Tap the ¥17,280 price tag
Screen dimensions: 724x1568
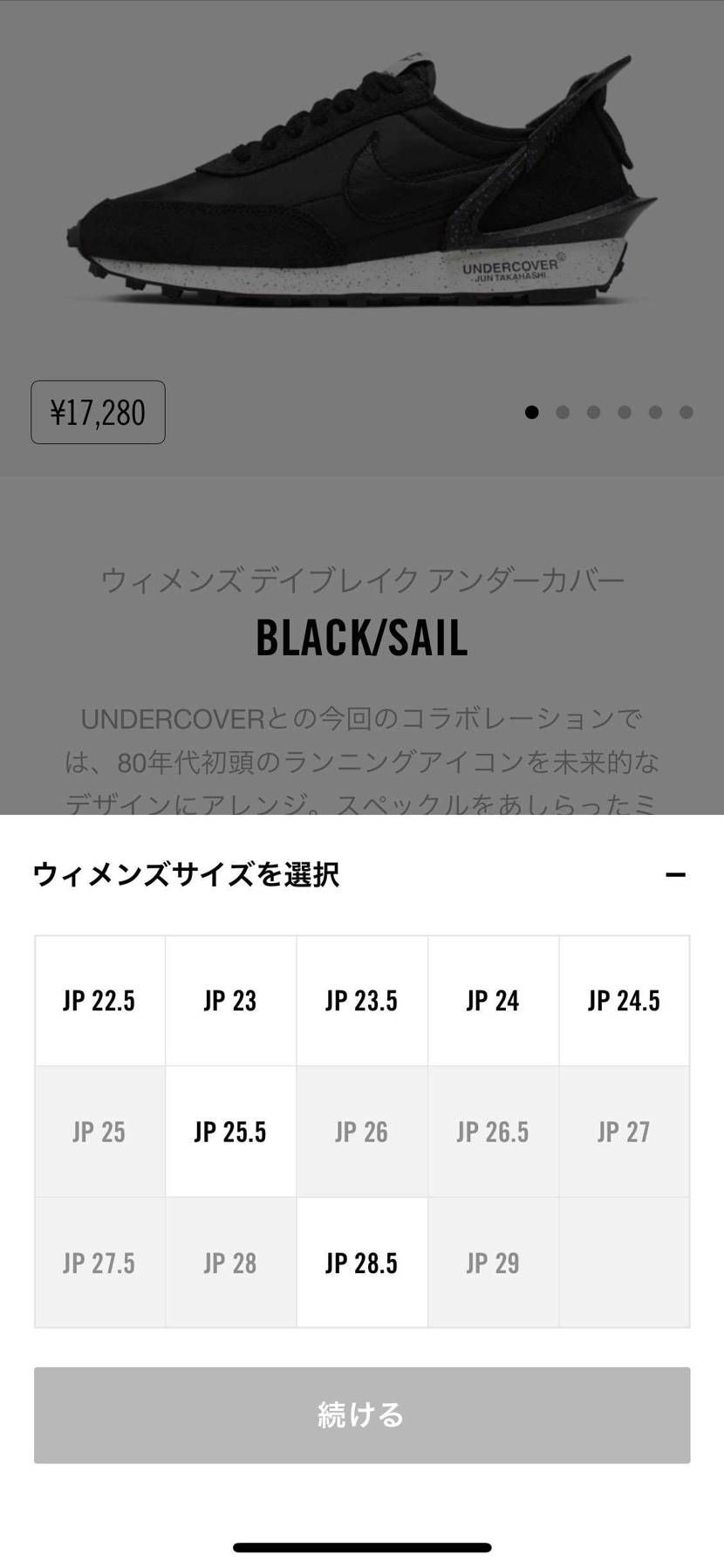97,413
